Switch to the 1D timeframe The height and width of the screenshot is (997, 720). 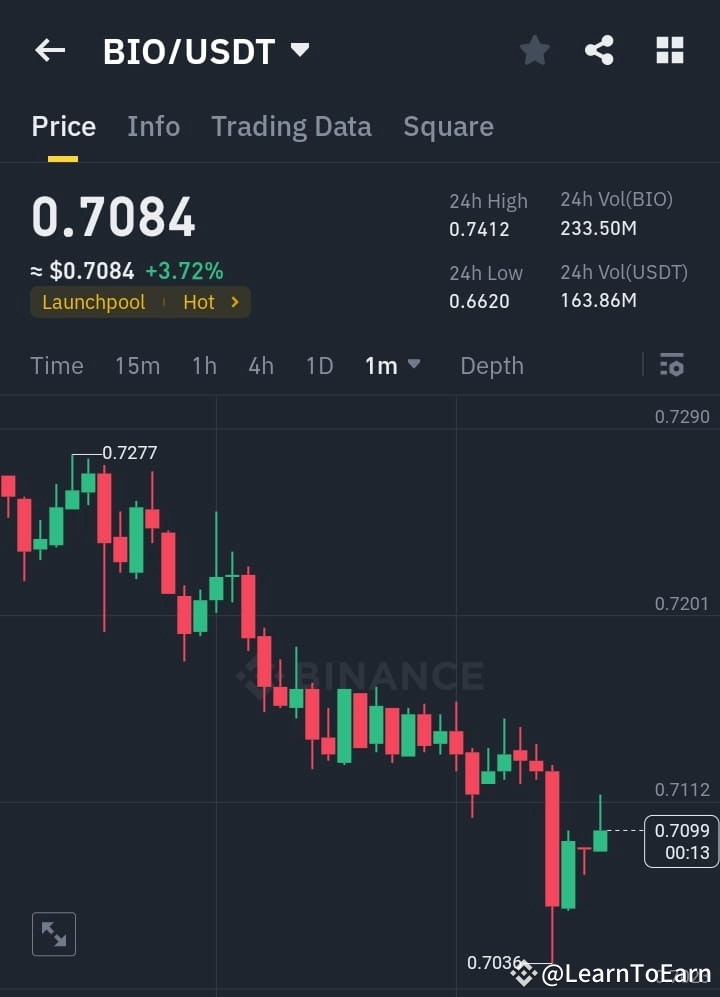pyautogui.click(x=319, y=365)
